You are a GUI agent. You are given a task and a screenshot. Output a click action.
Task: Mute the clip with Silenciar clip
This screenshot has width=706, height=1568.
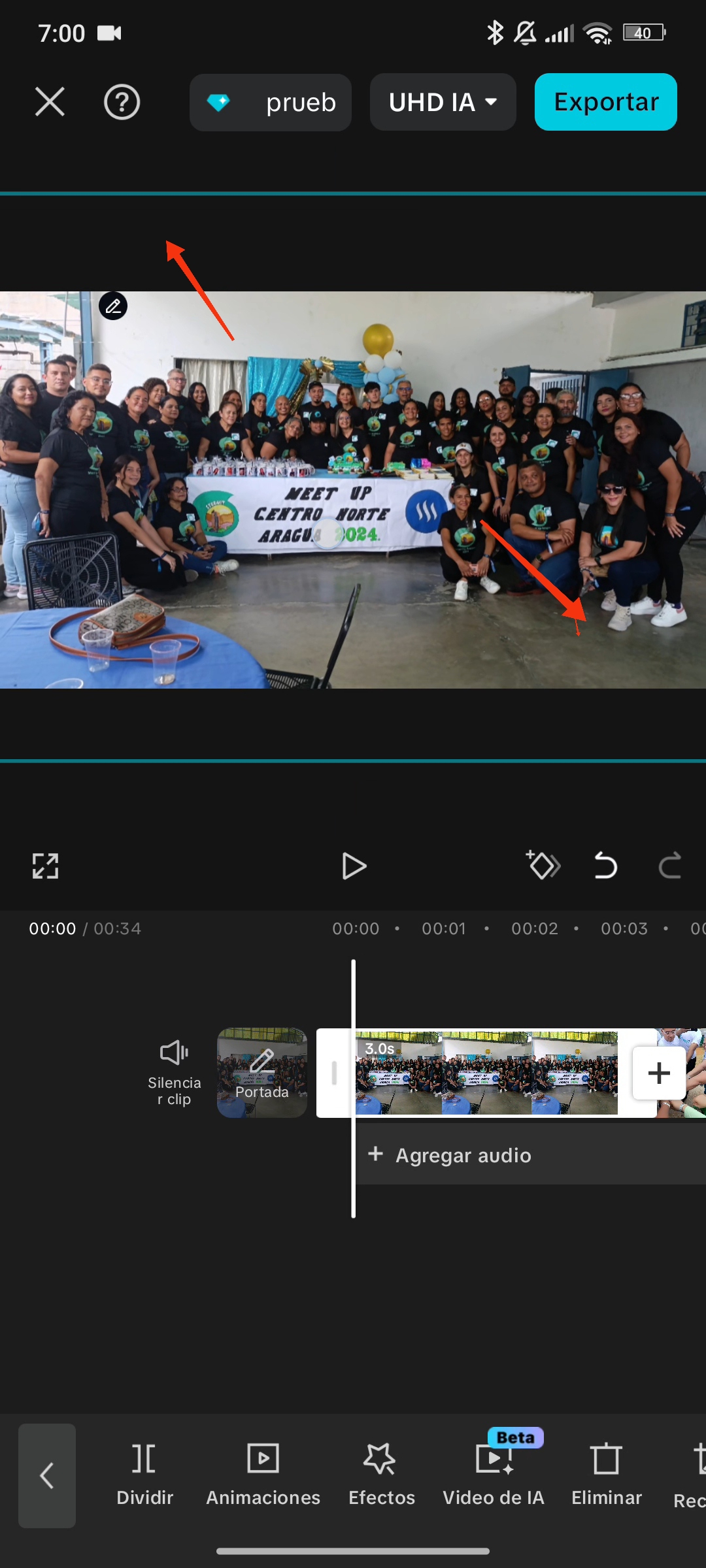pyautogui.click(x=174, y=1071)
